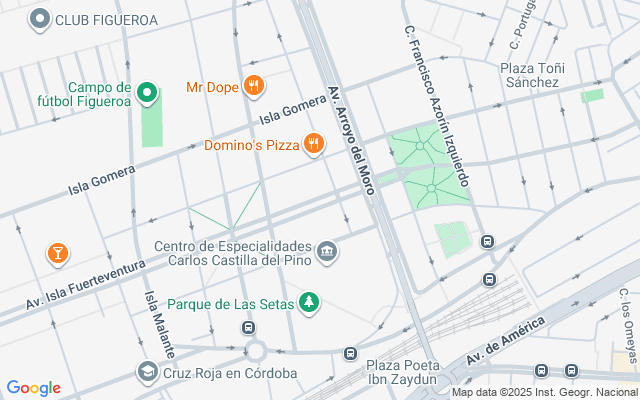Open the Cruz Roja en Córdoba marker
This screenshot has height=400, width=640.
pyautogui.click(x=147, y=372)
